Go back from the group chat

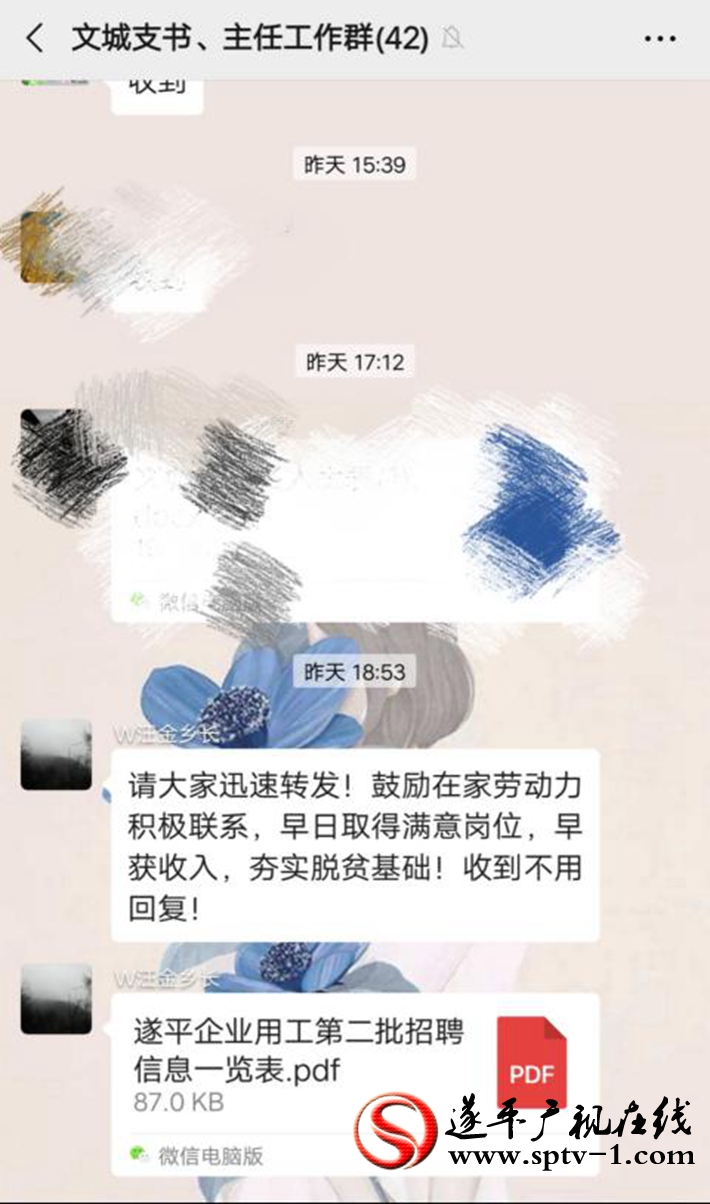coord(35,39)
